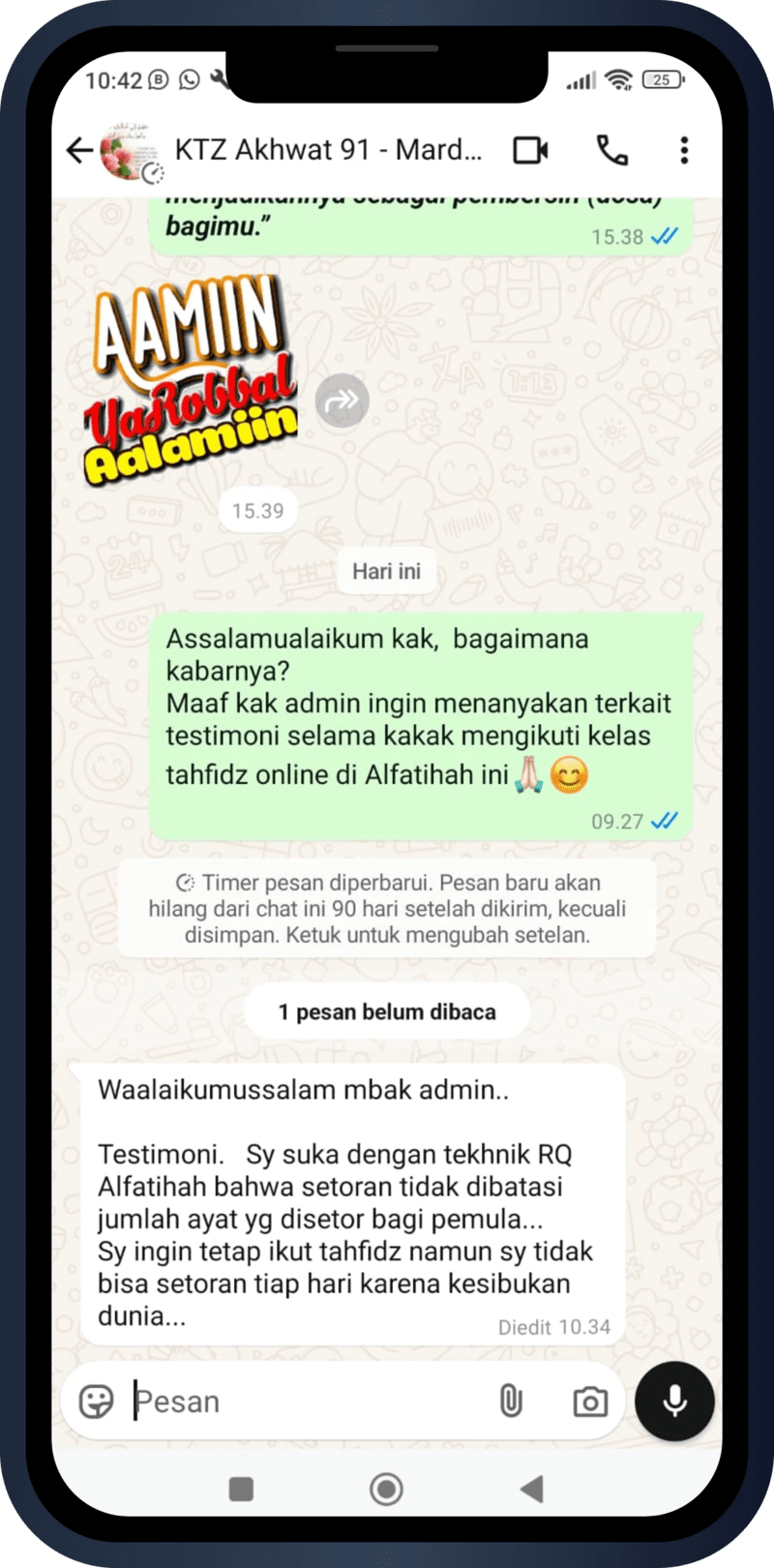Forward the Aamiin sticker
The height and width of the screenshot is (1568, 774).
(342, 400)
